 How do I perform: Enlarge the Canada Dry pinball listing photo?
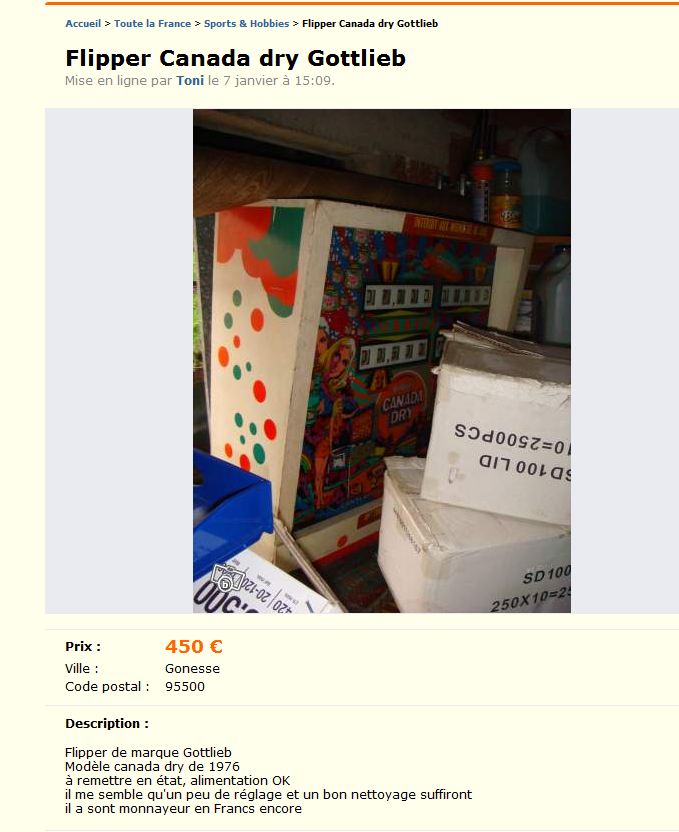click(x=381, y=360)
